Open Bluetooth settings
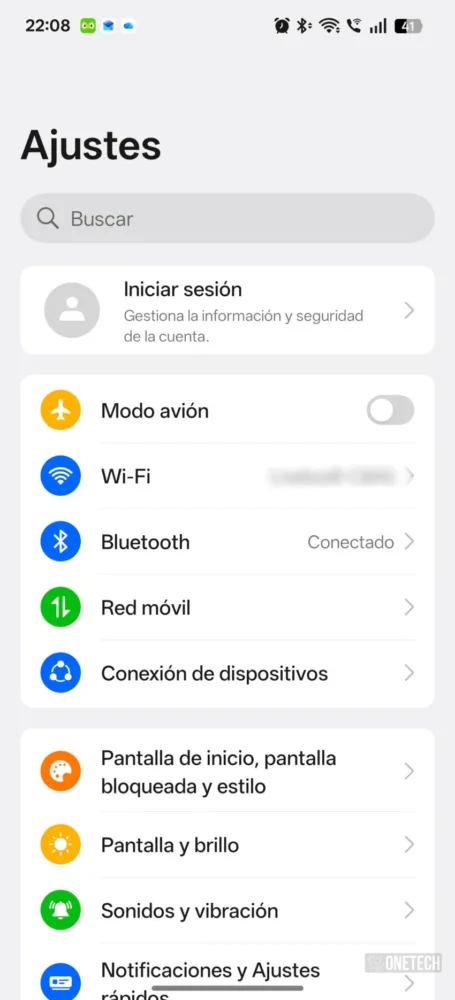This screenshot has height=1000, width=455. (x=227, y=542)
